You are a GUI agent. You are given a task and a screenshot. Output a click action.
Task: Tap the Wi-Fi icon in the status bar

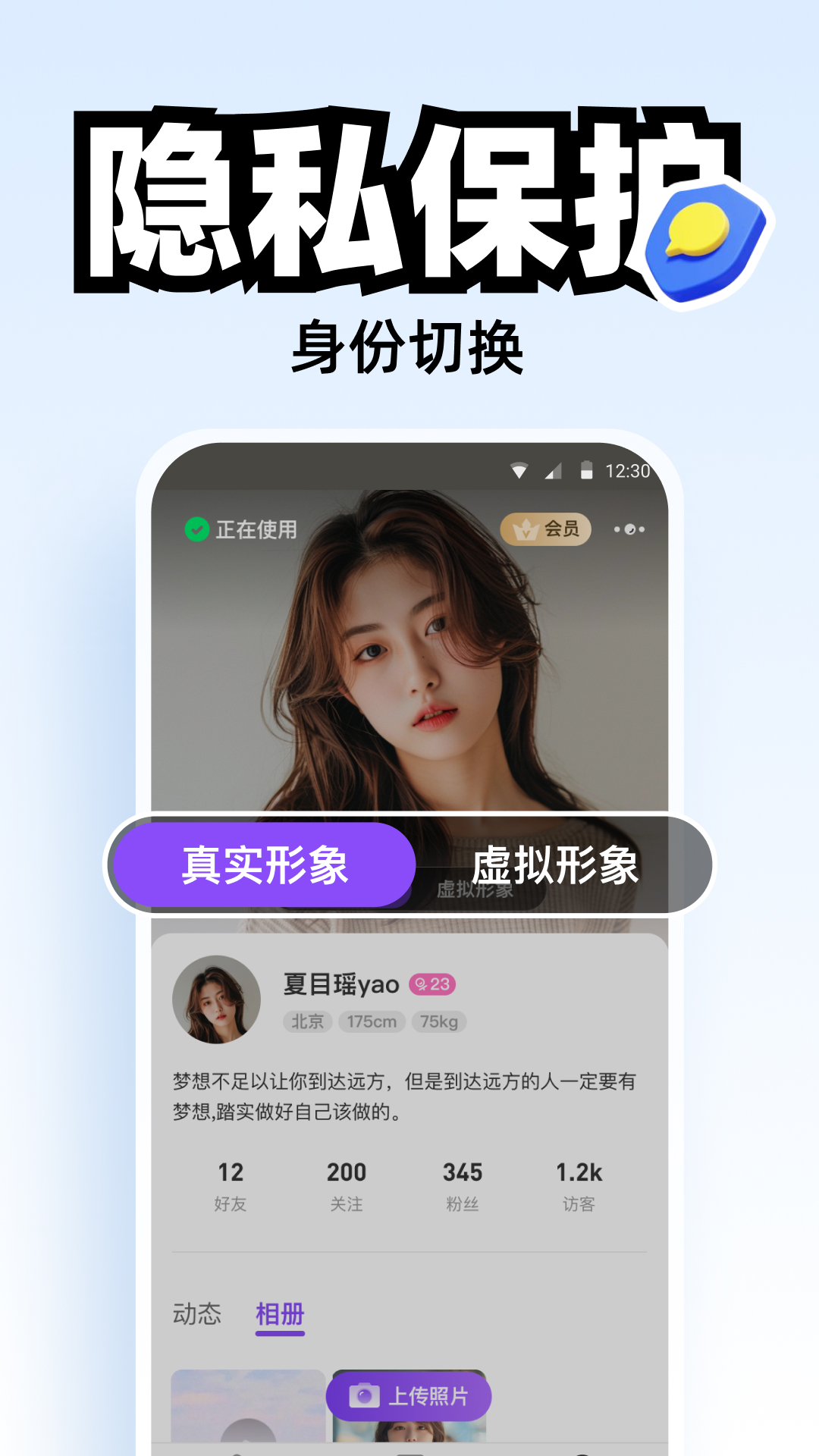[x=520, y=470]
